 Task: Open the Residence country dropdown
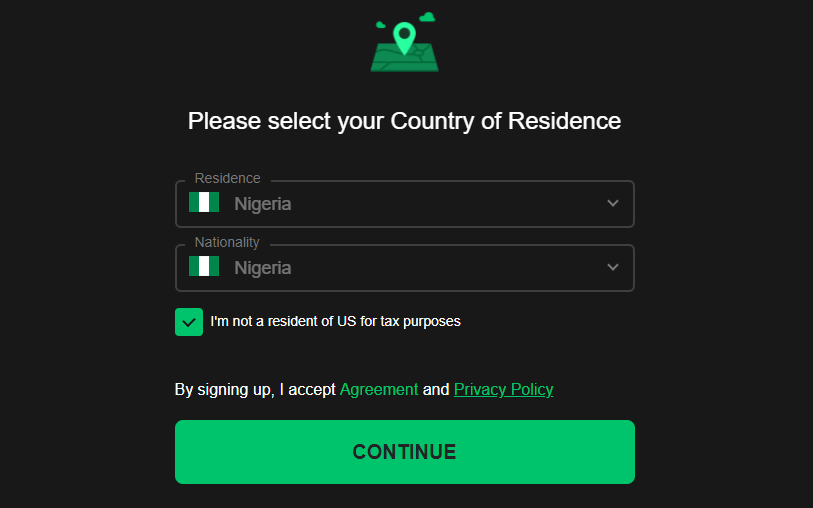[x=404, y=204]
